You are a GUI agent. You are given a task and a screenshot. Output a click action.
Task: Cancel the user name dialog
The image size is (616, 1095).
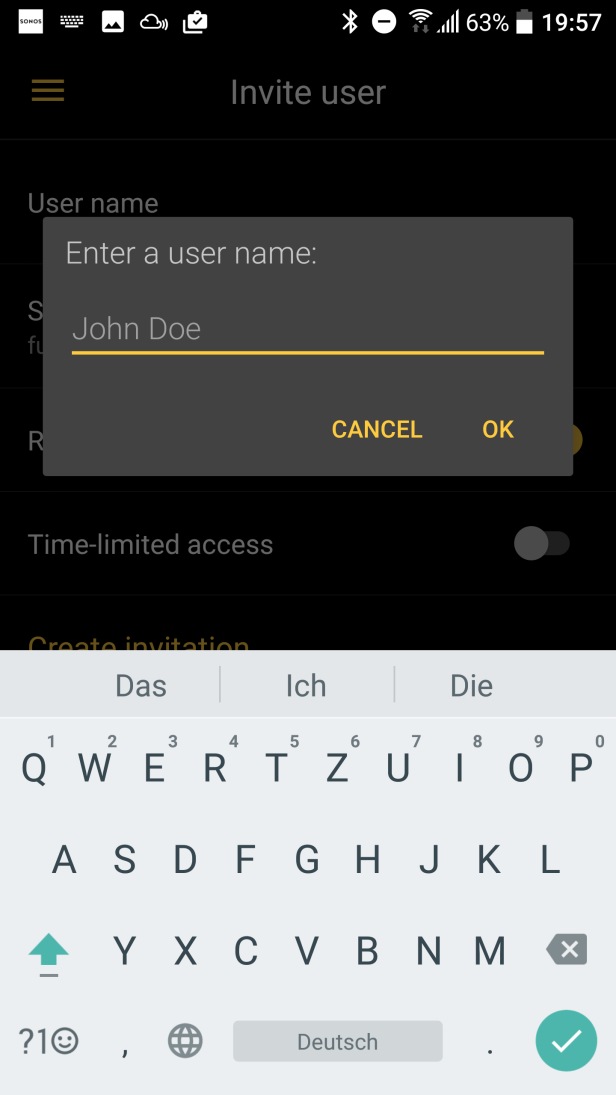(x=376, y=429)
